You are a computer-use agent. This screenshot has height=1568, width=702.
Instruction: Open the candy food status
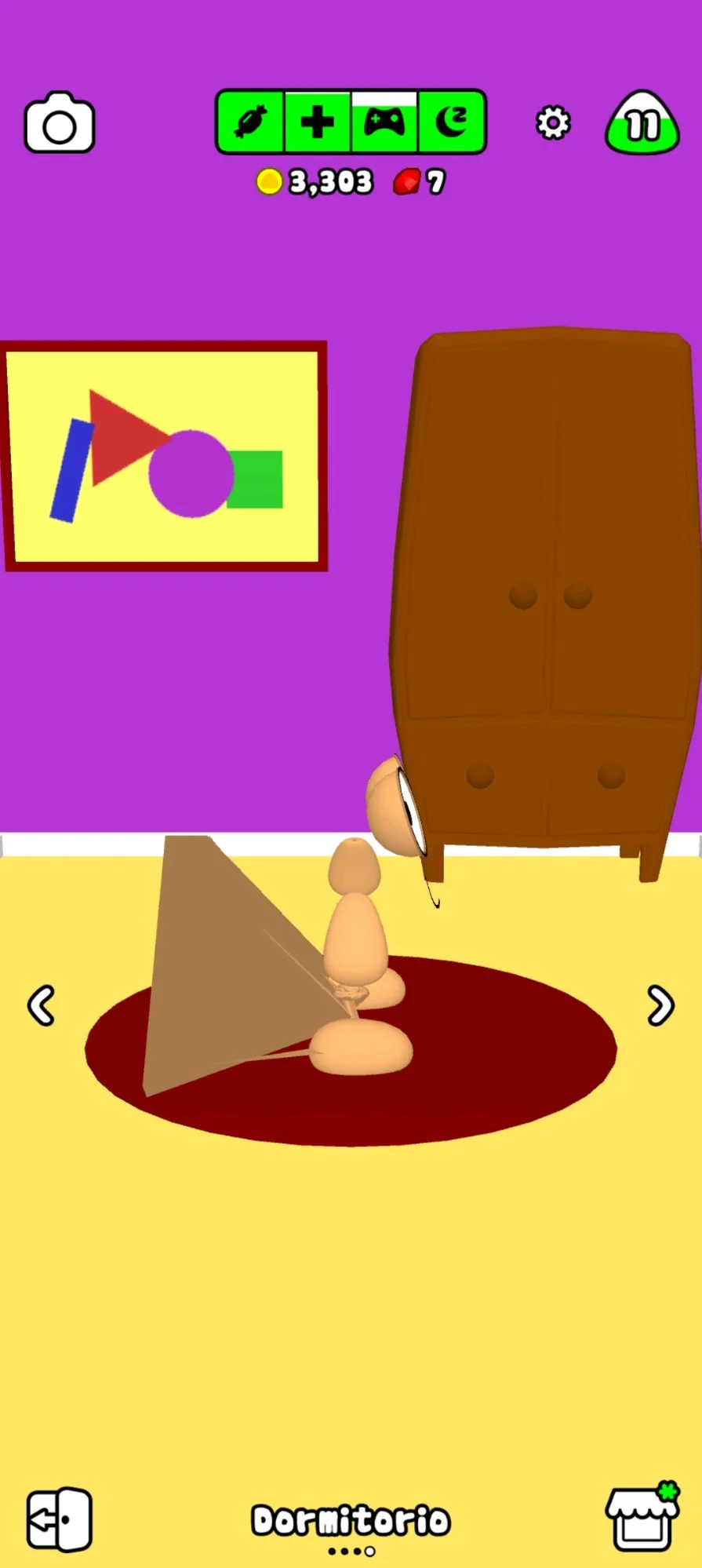250,122
